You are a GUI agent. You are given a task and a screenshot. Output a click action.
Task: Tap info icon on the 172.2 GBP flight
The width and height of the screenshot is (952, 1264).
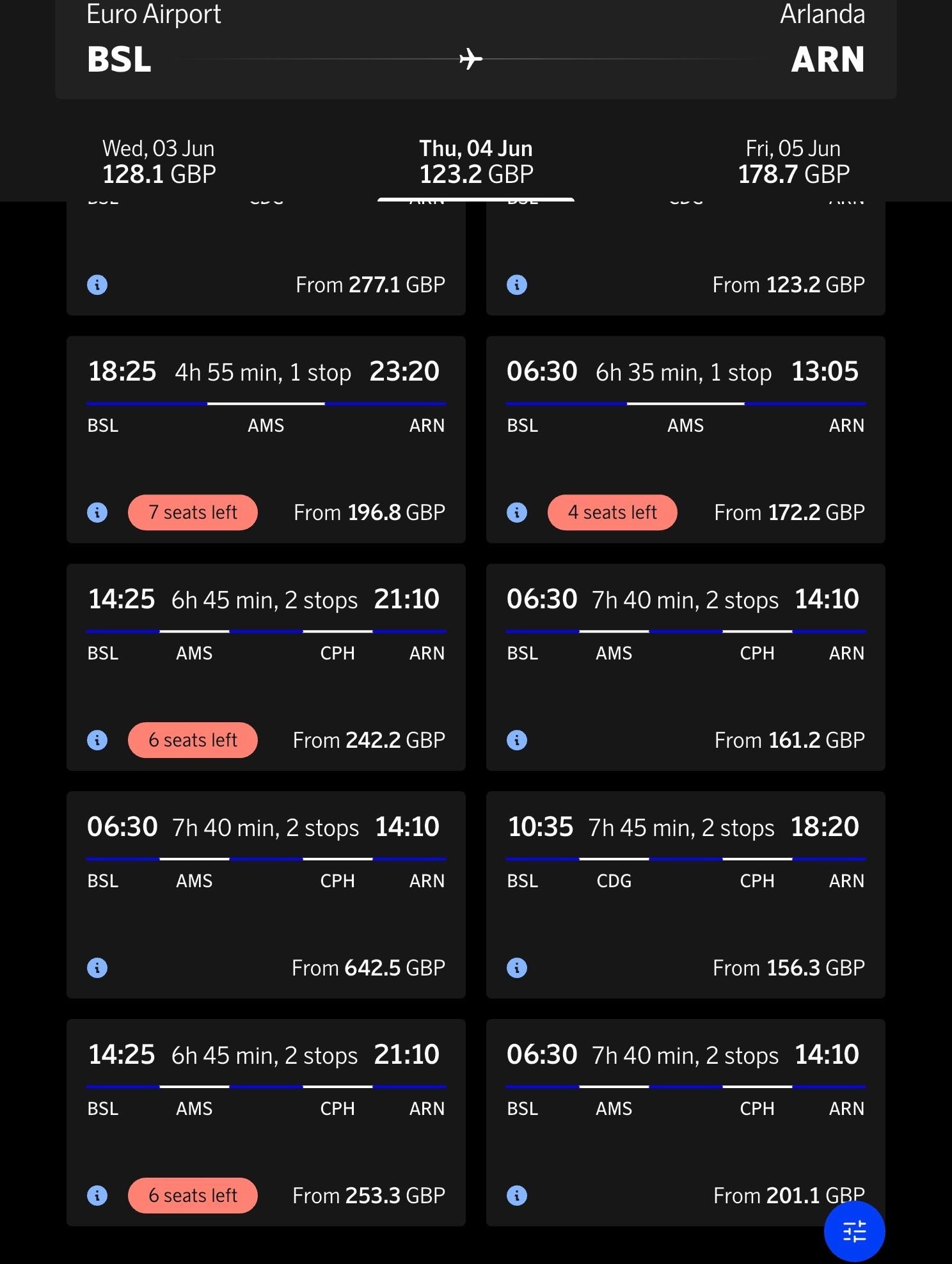click(x=517, y=512)
